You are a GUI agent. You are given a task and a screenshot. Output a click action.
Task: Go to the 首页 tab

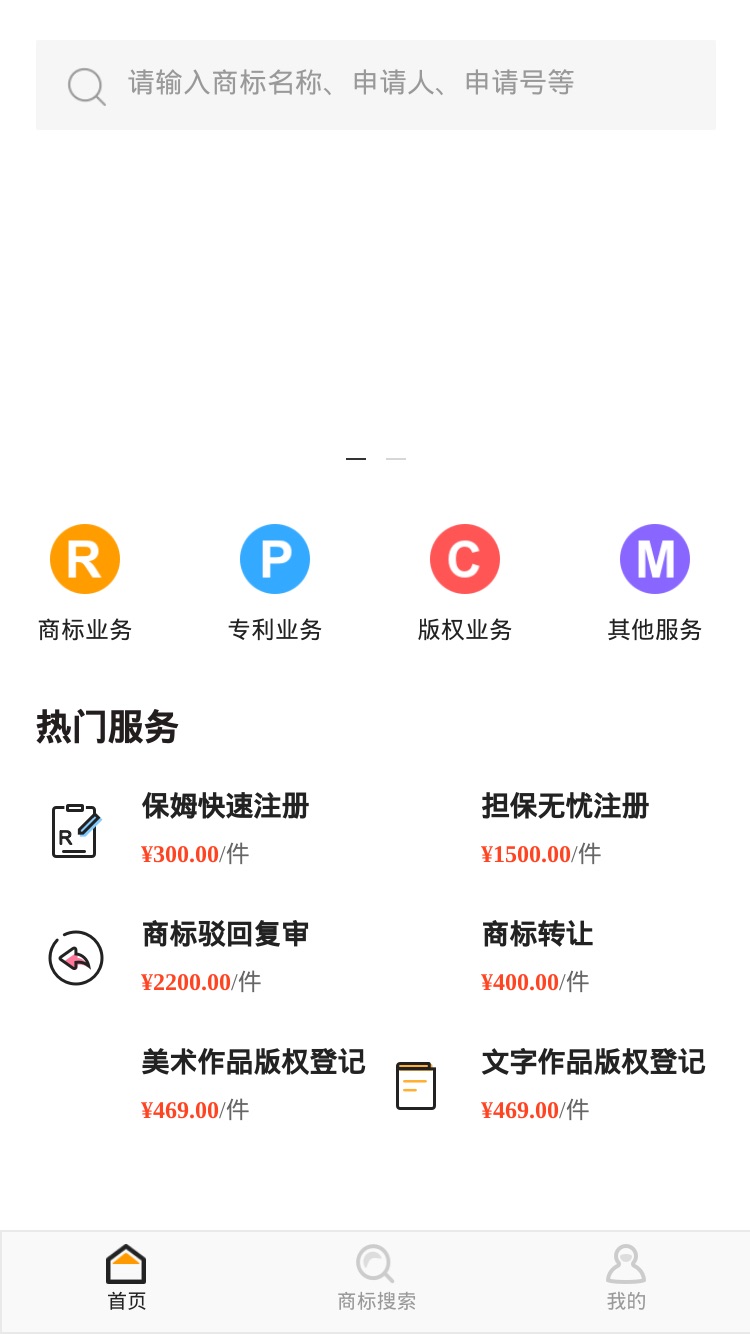coord(126,1280)
